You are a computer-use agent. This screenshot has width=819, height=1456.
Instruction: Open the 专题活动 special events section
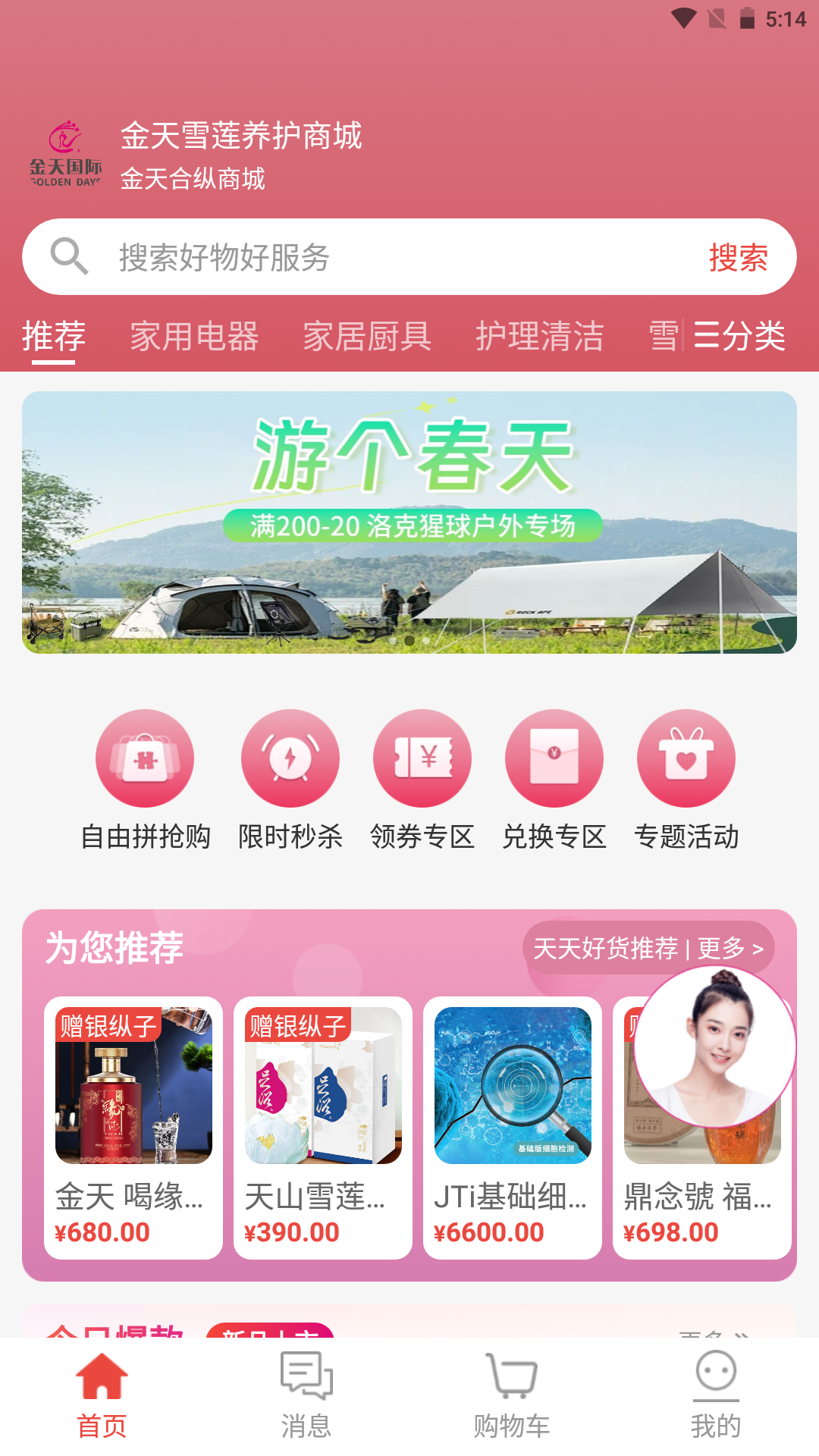coord(686,758)
